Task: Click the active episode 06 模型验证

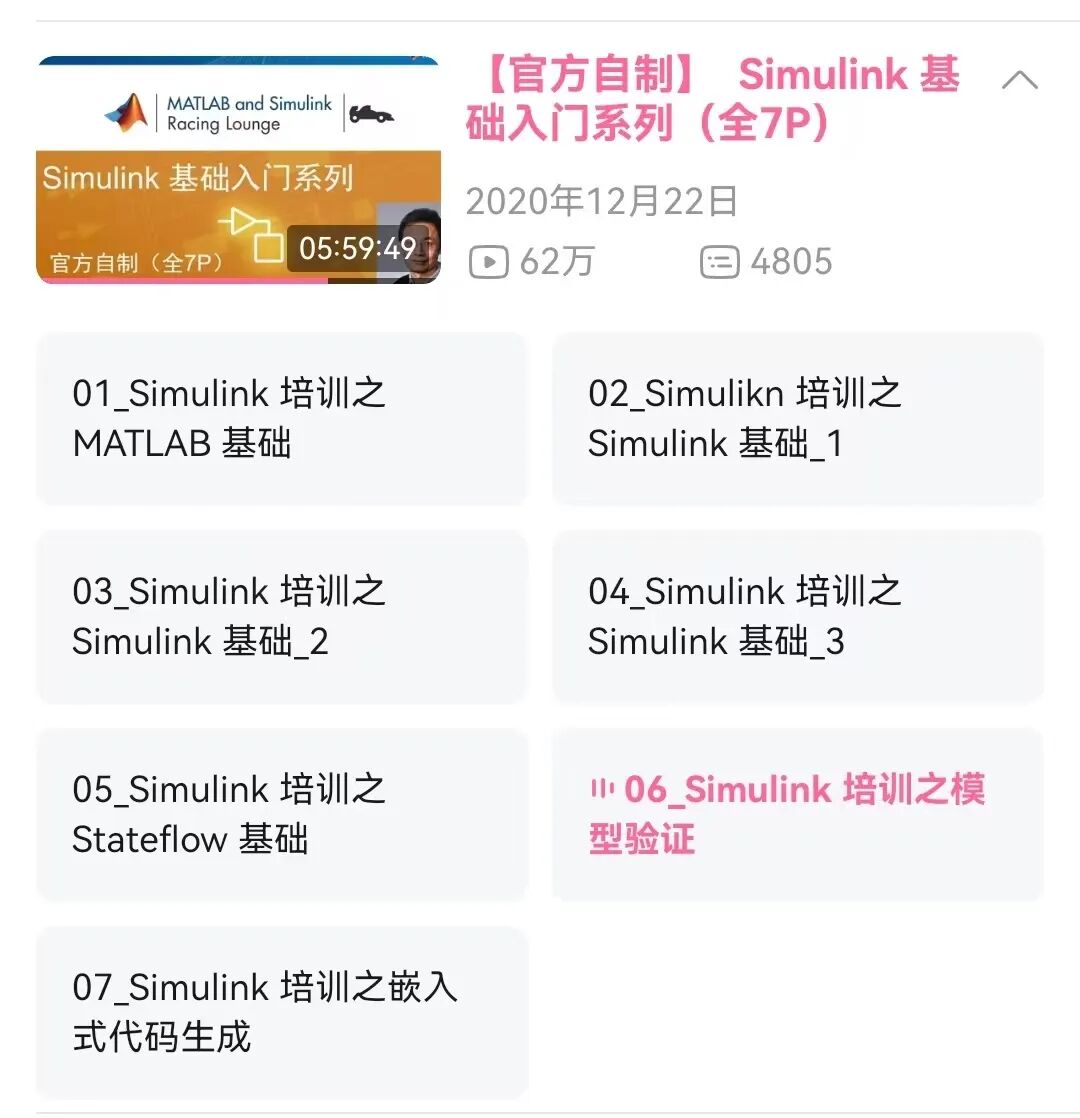Action: 796,814
